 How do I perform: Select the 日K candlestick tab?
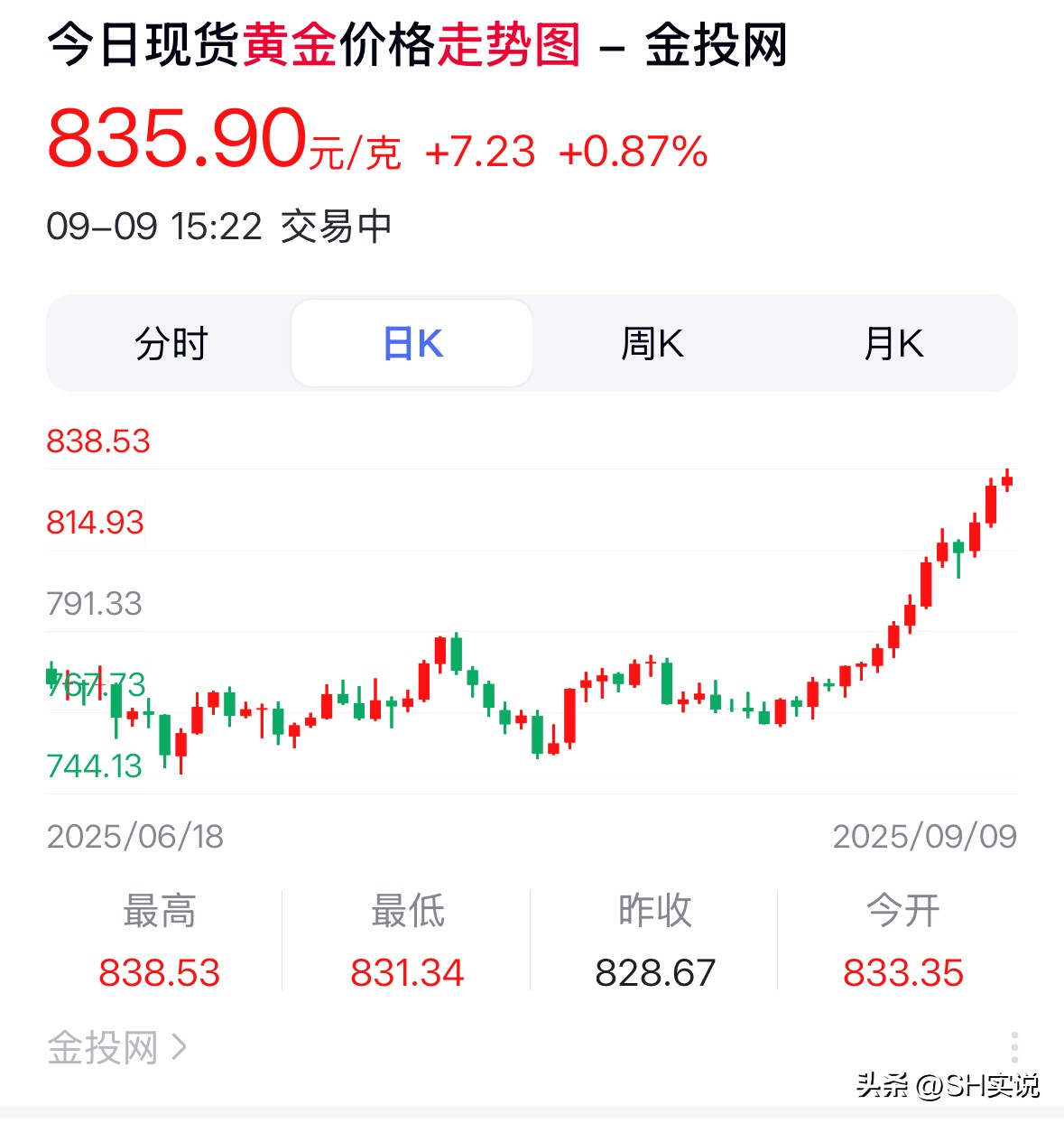click(x=412, y=344)
